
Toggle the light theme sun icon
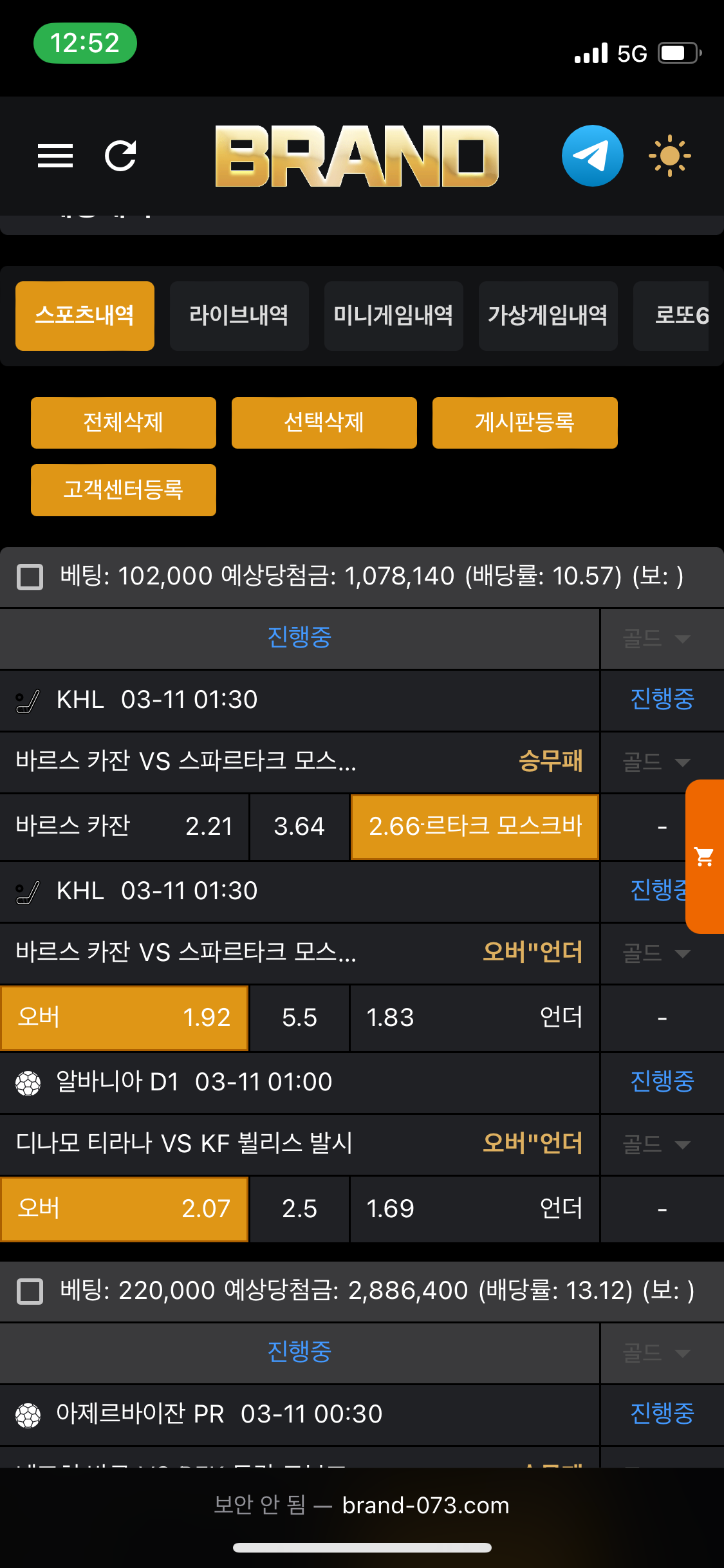point(669,156)
